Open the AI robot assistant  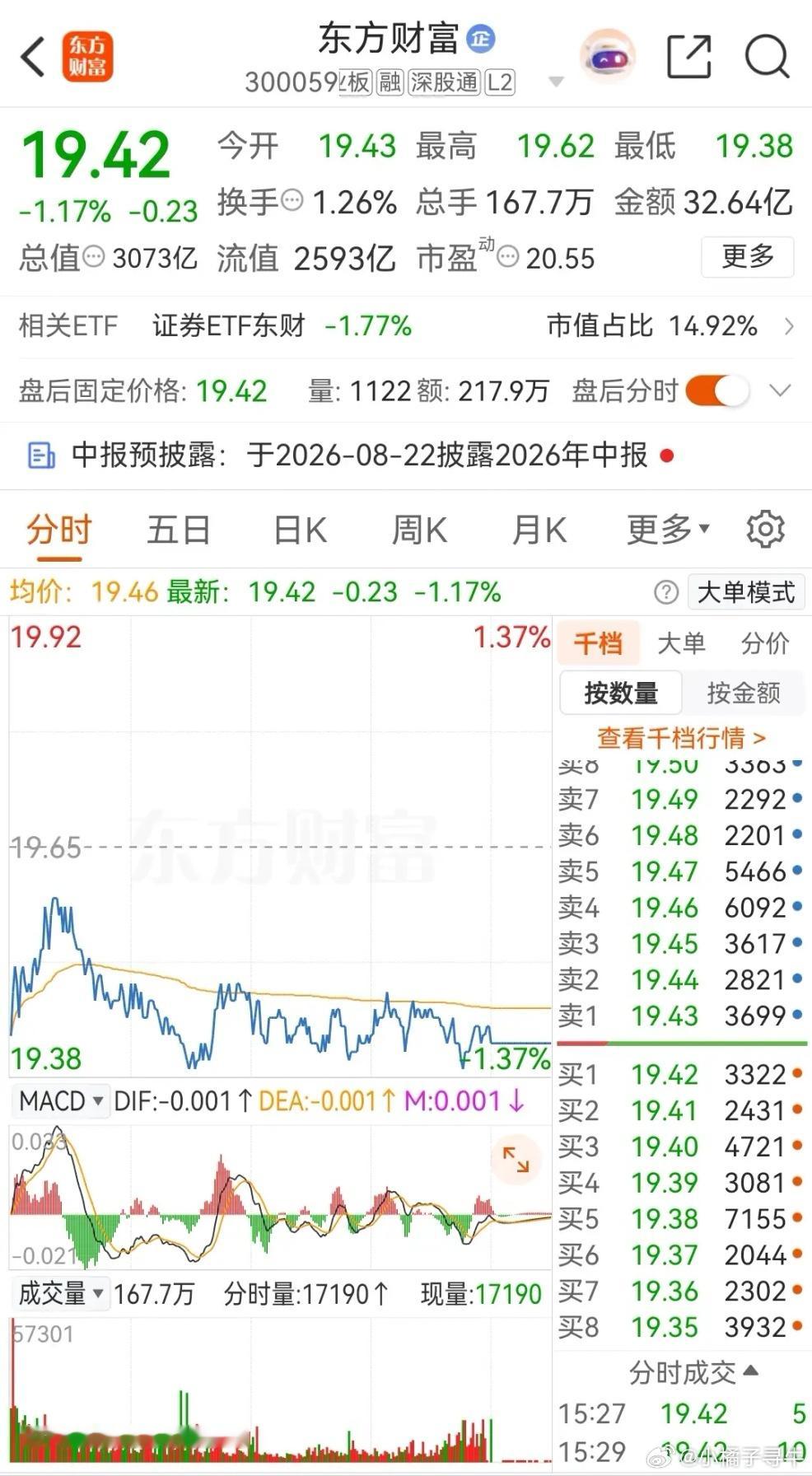[608, 56]
